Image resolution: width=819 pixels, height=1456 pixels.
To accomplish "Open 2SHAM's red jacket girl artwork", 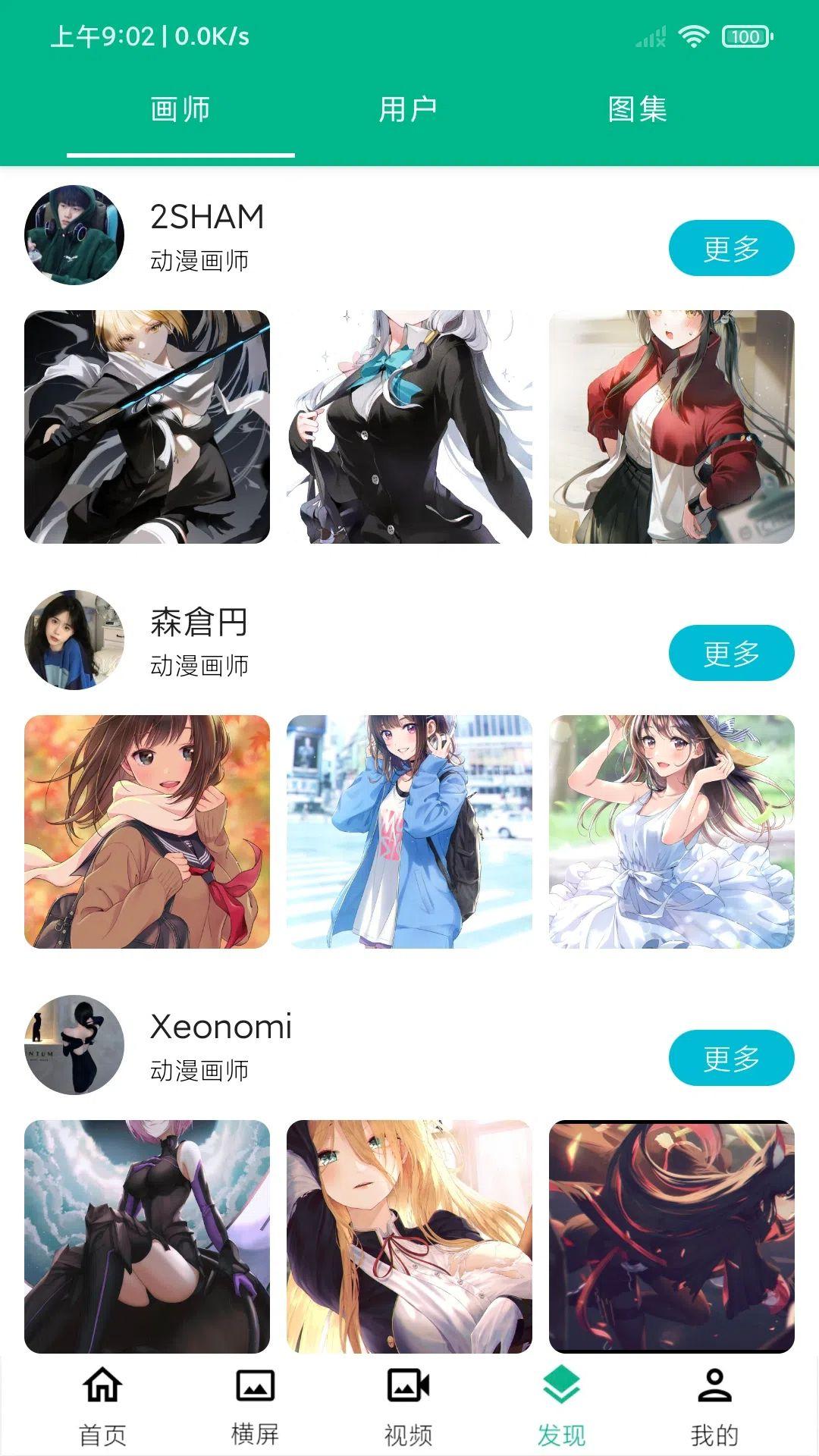I will point(671,426).
